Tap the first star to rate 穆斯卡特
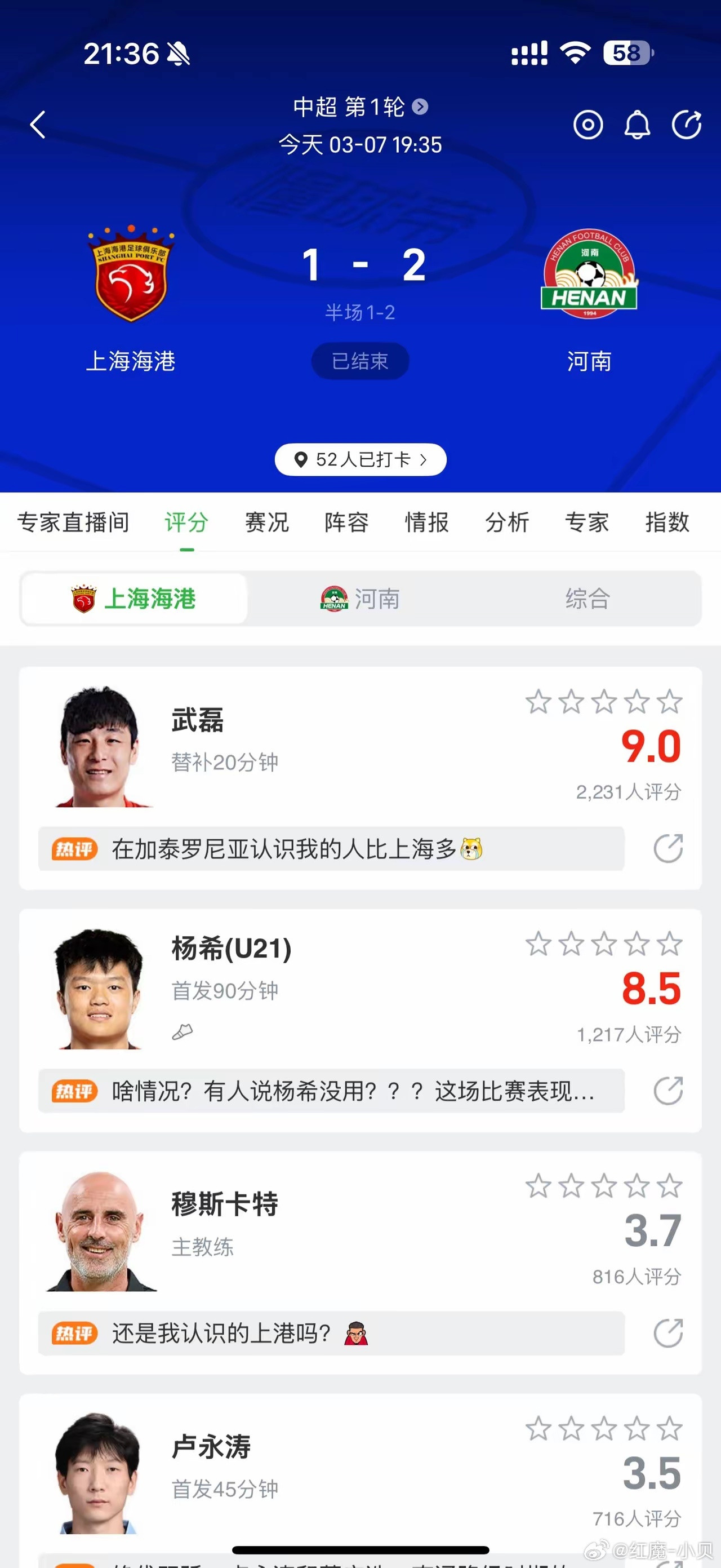This screenshot has height=1568, width=721. pyautogui.click(x=538, y=1186)
